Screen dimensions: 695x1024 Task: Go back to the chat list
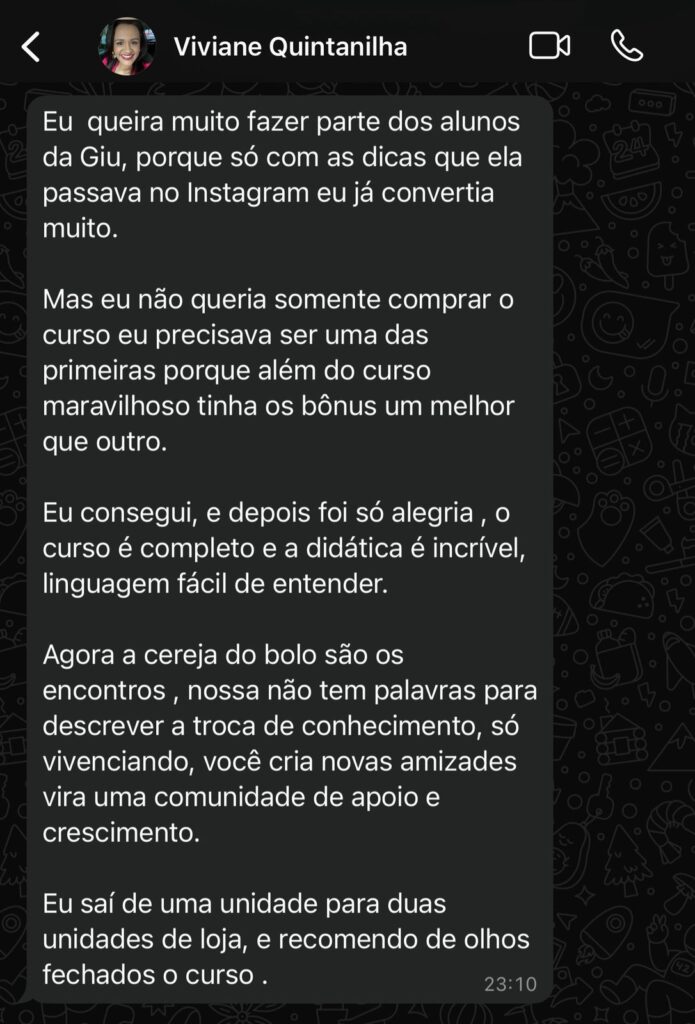pyautogui.click(x=31, y=46)
